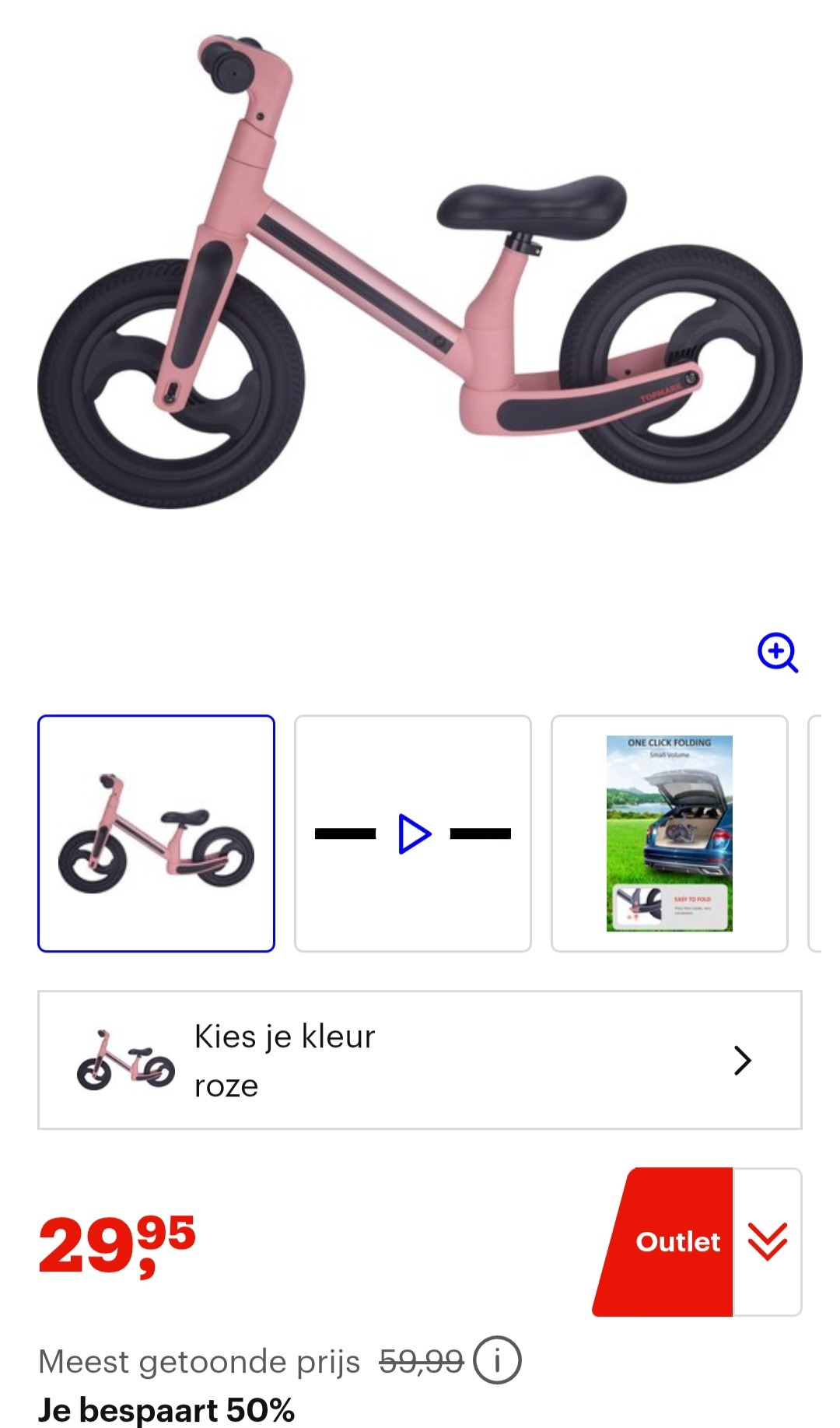The height and width of the screenshot is (1428, 840).
Task: Toggle the video thumbnail selection
Action: pos(412,833)
